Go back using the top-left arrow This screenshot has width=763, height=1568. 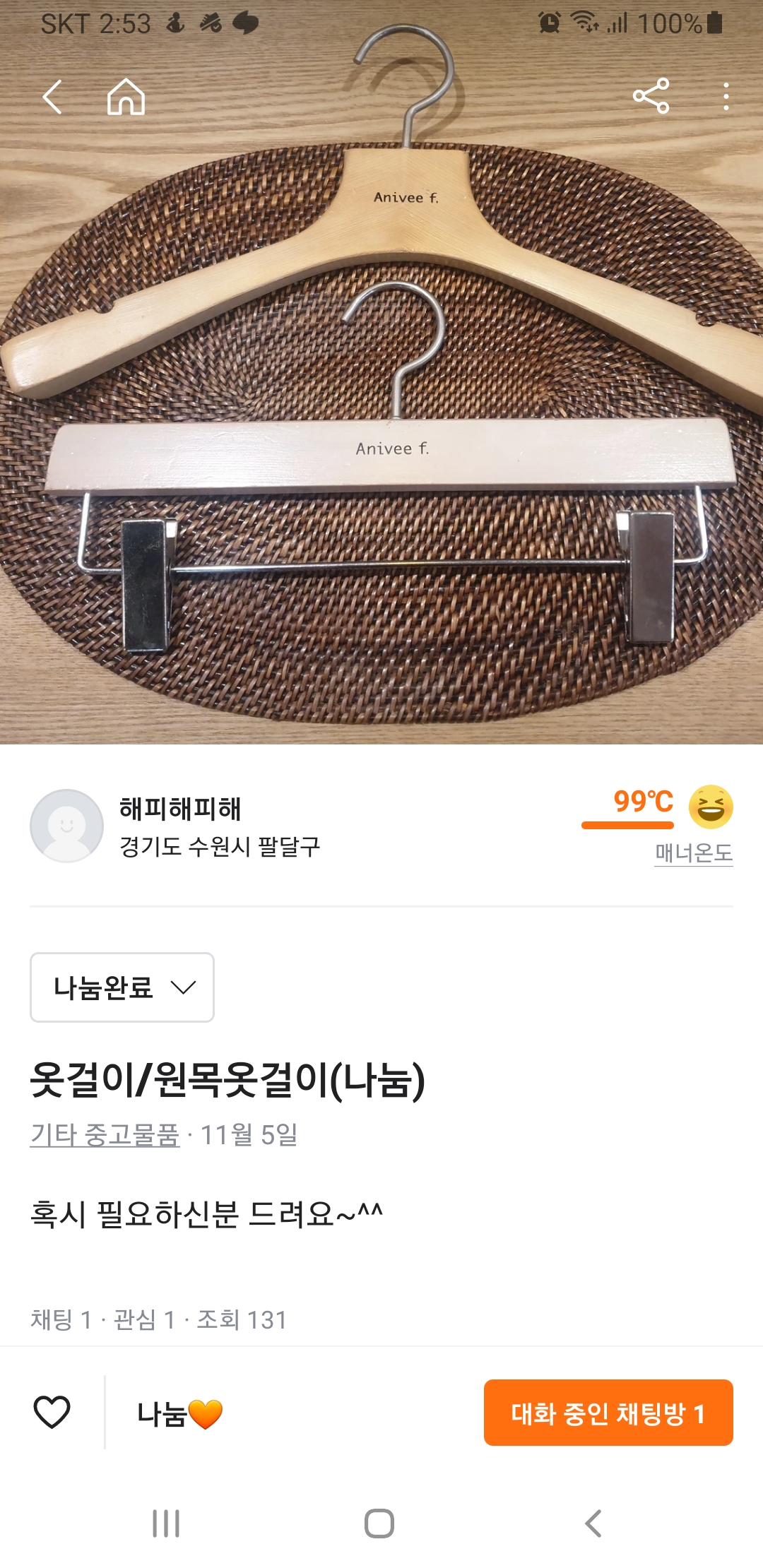pos(53,97)
